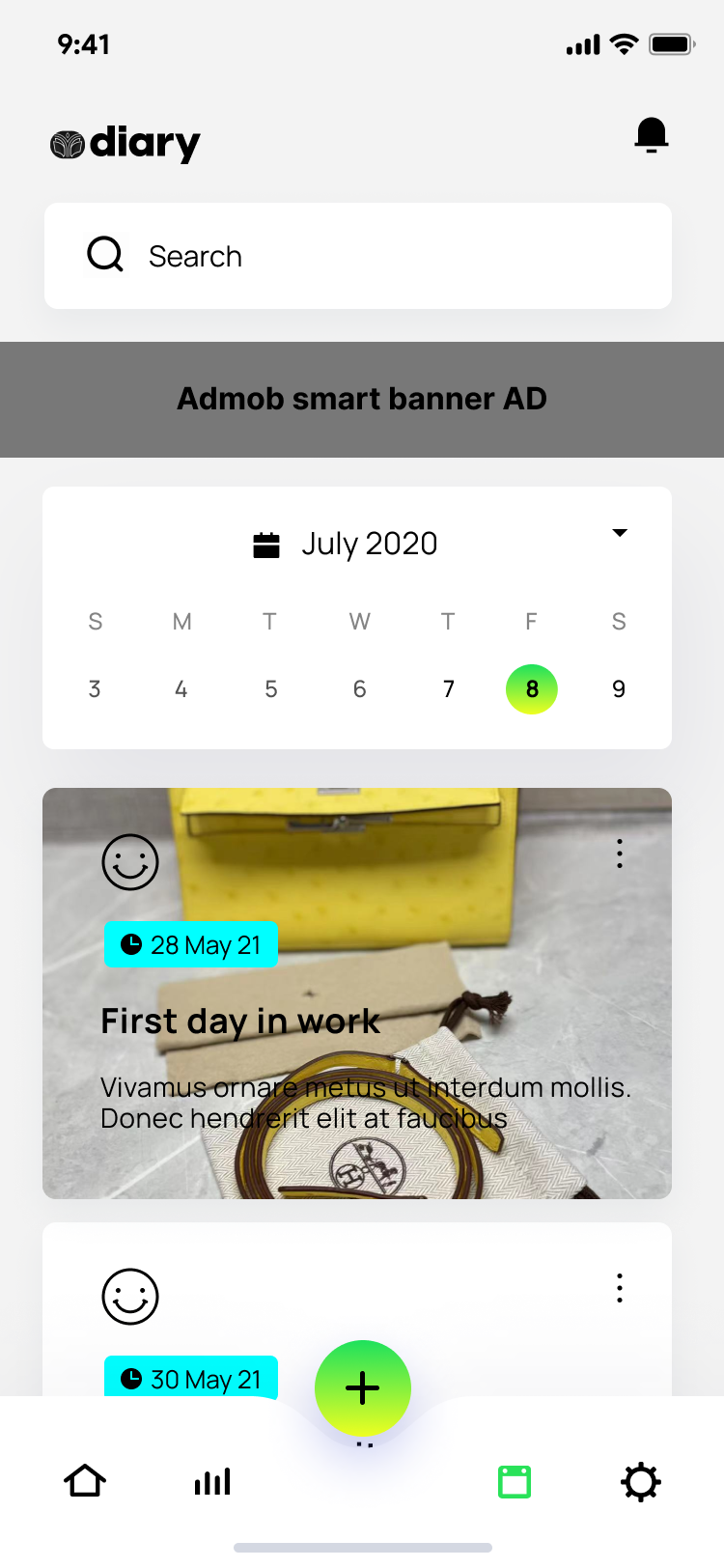Tap the Admob smart banner ad
Screen dimensions: 724x1568
362,399
